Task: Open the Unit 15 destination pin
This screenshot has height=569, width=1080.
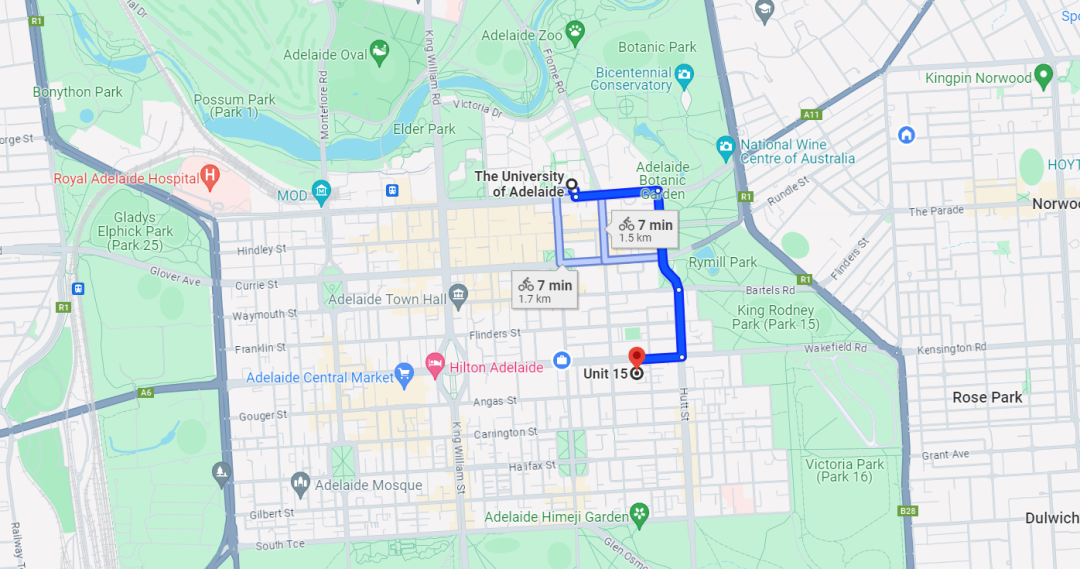Action: coord(636,357)
